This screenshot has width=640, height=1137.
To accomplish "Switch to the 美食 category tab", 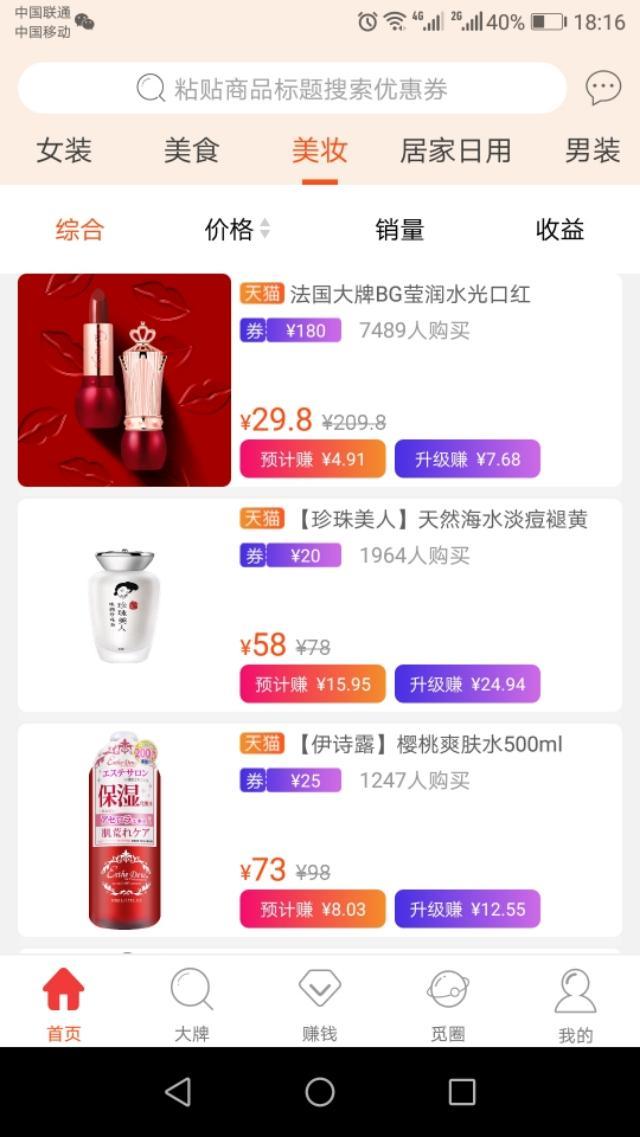I will pos(191,151).
